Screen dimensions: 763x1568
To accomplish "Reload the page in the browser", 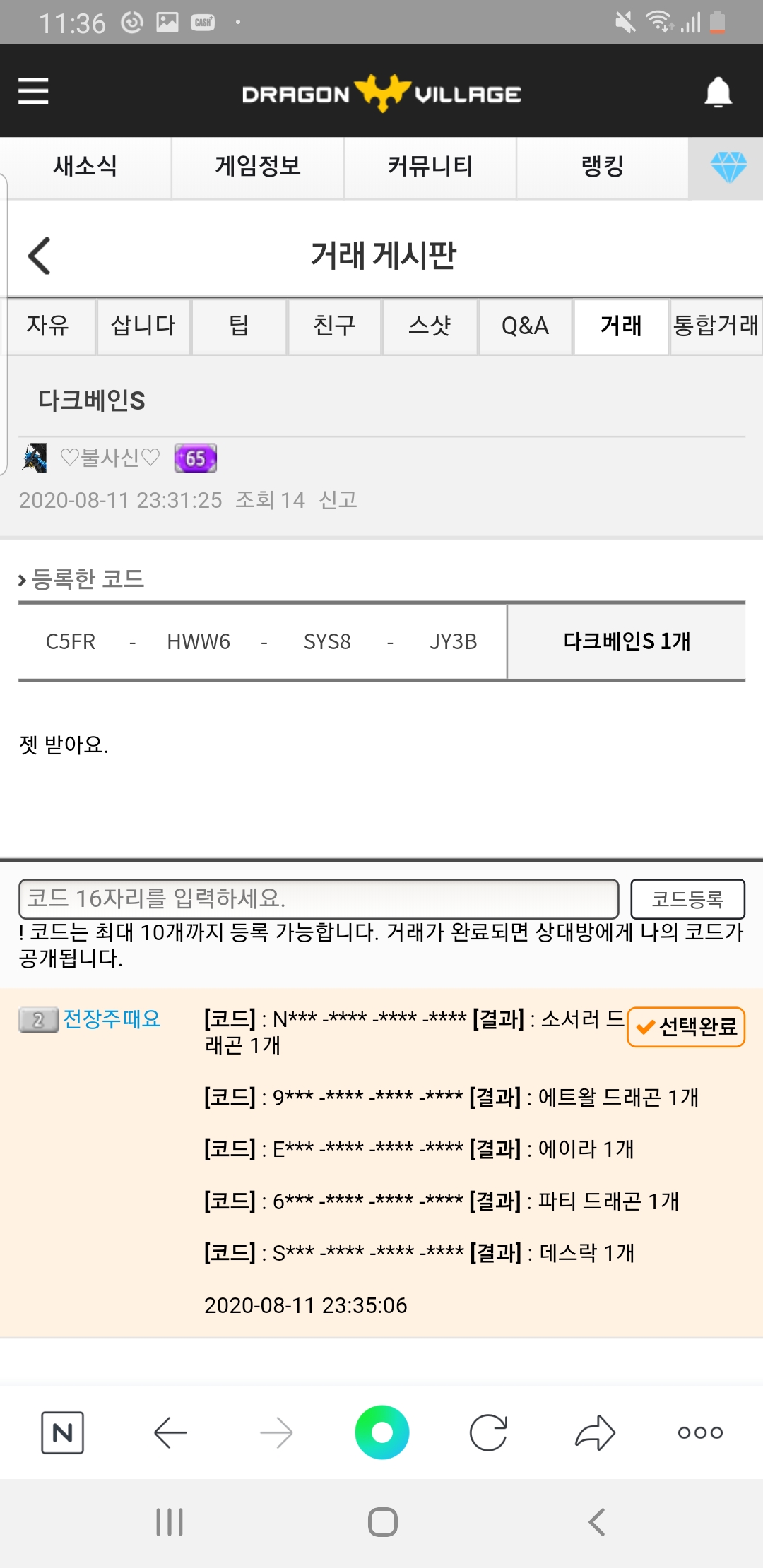I will point(488,1432).
